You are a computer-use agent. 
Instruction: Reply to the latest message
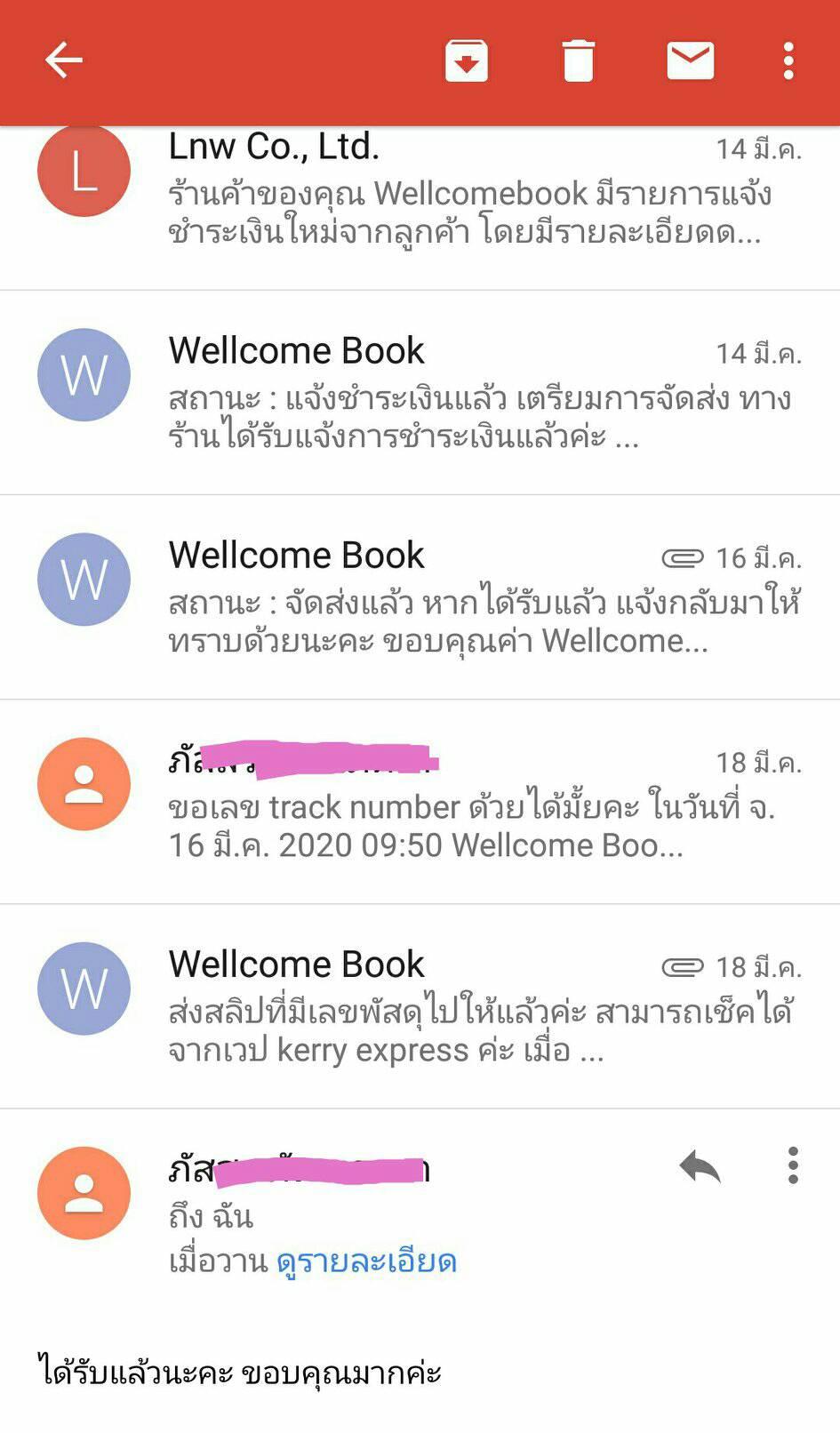point(700,1165)
